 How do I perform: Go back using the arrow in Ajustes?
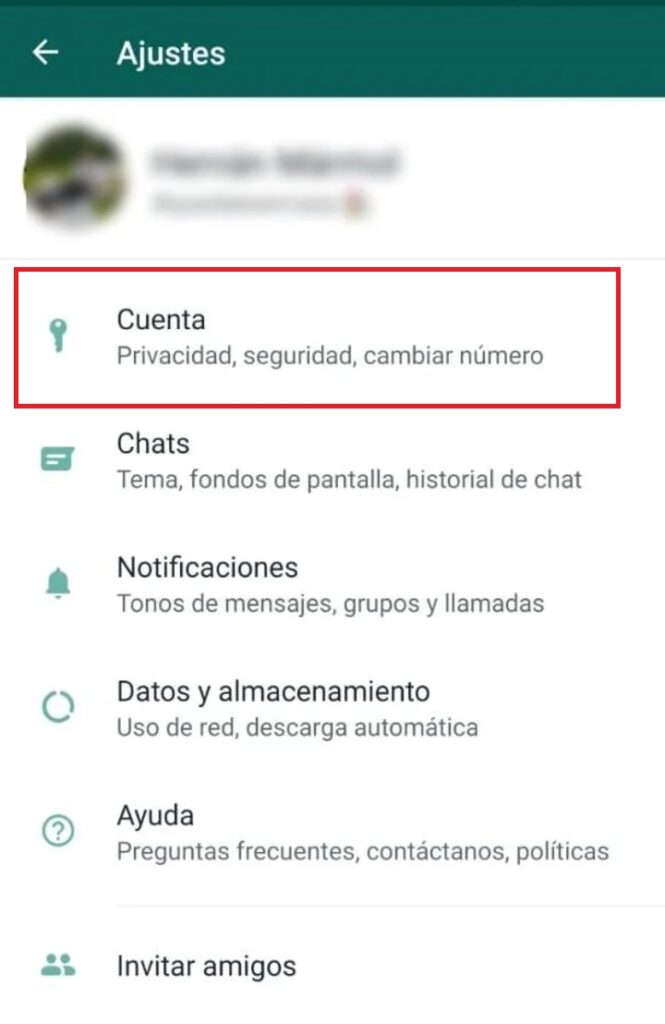[46, 53]
